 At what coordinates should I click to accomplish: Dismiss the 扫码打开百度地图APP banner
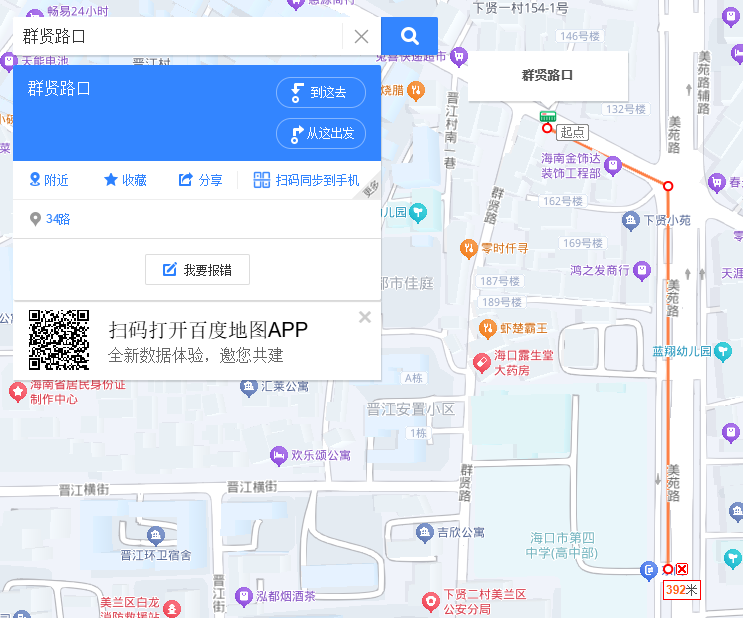[365, 317]
